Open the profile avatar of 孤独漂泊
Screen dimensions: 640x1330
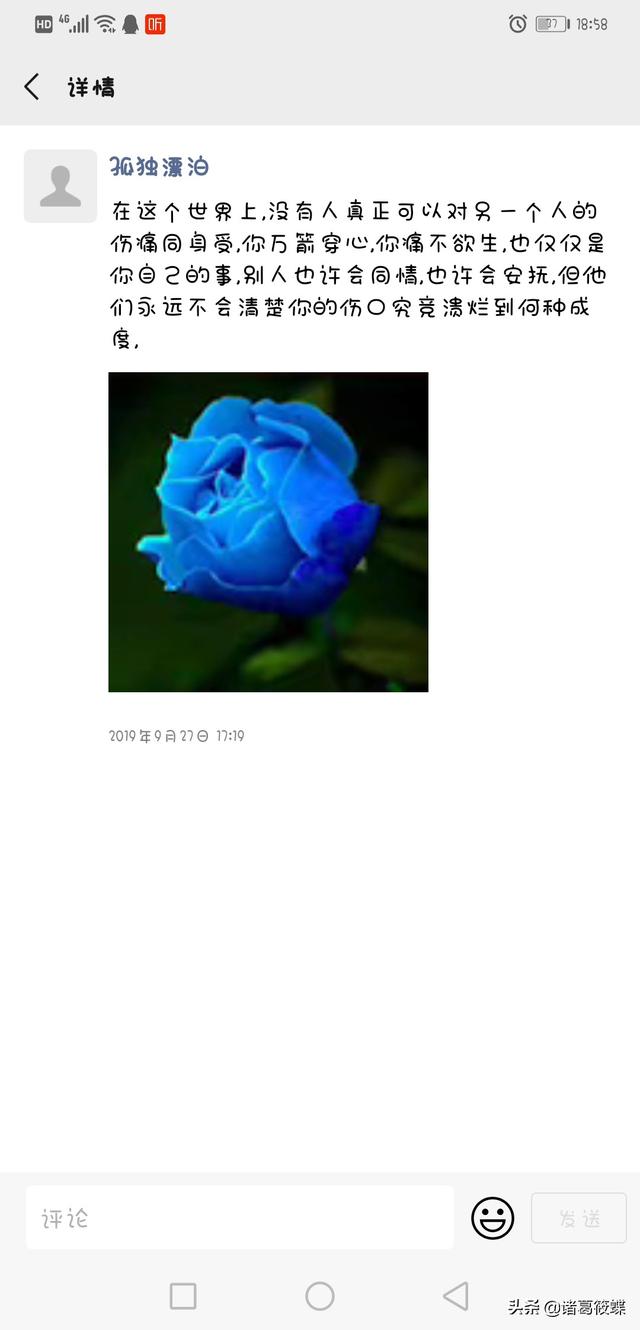coord(60,186)
